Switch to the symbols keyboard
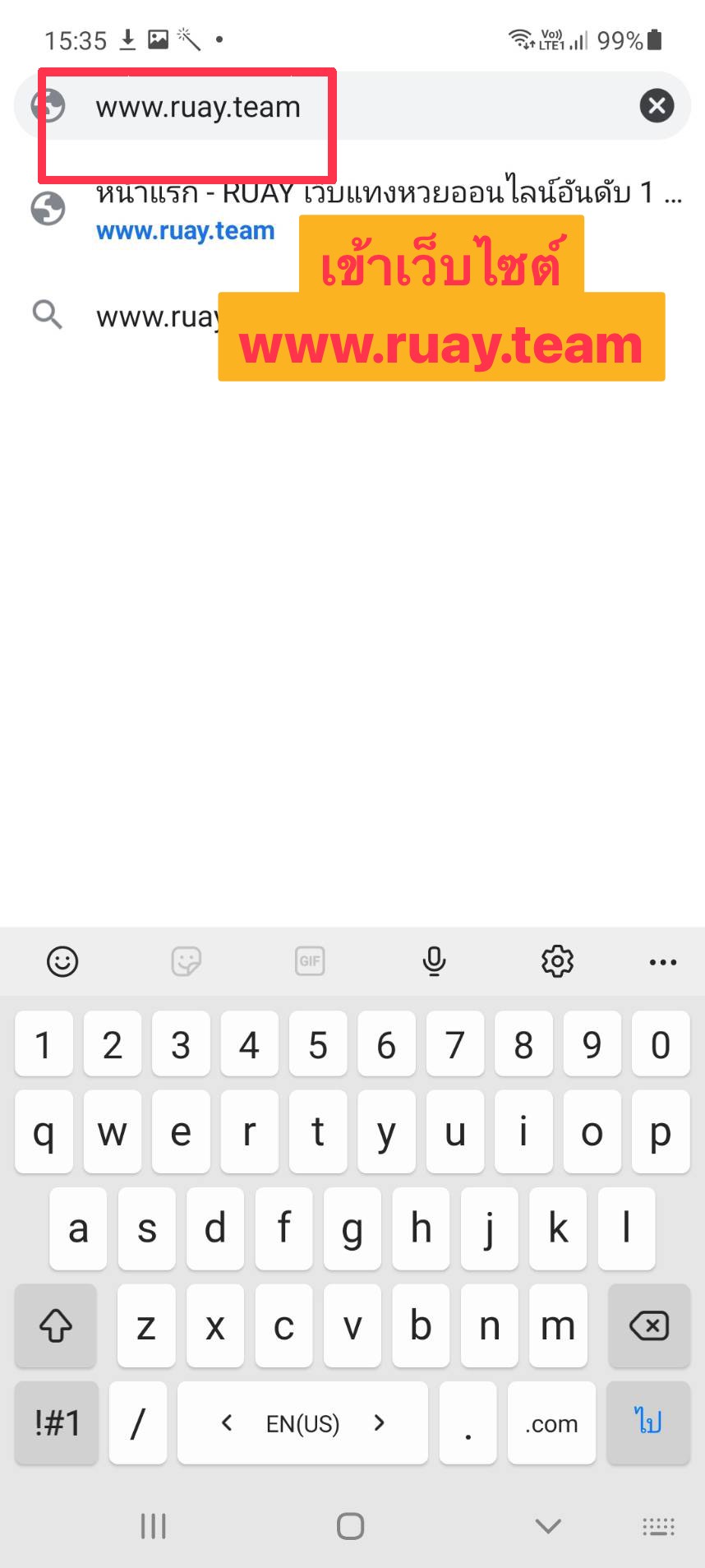The image size is (705, 1568). coord(57,1422)
